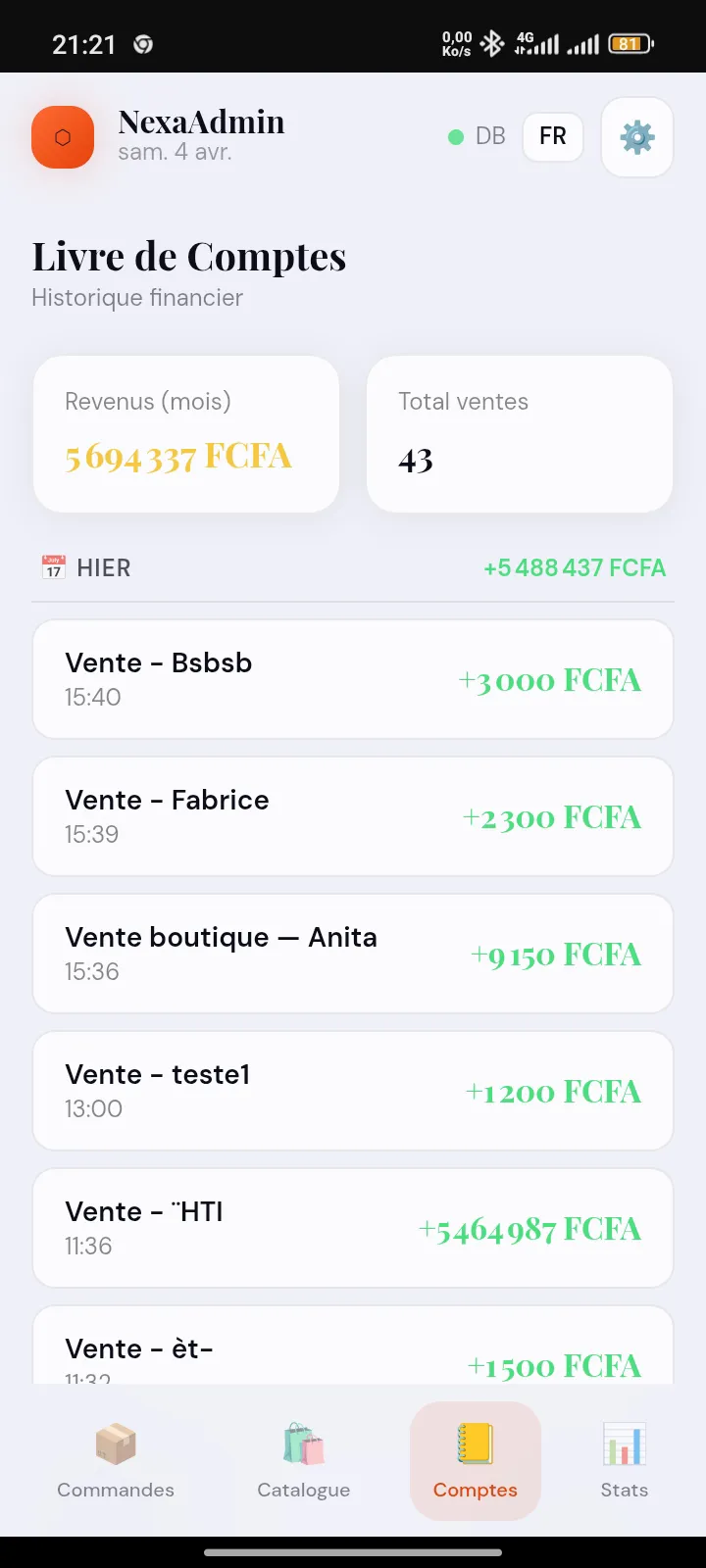Switch to the Stats tab
Viewport: 706px width, 1568px height.
tap(624, 1460)
